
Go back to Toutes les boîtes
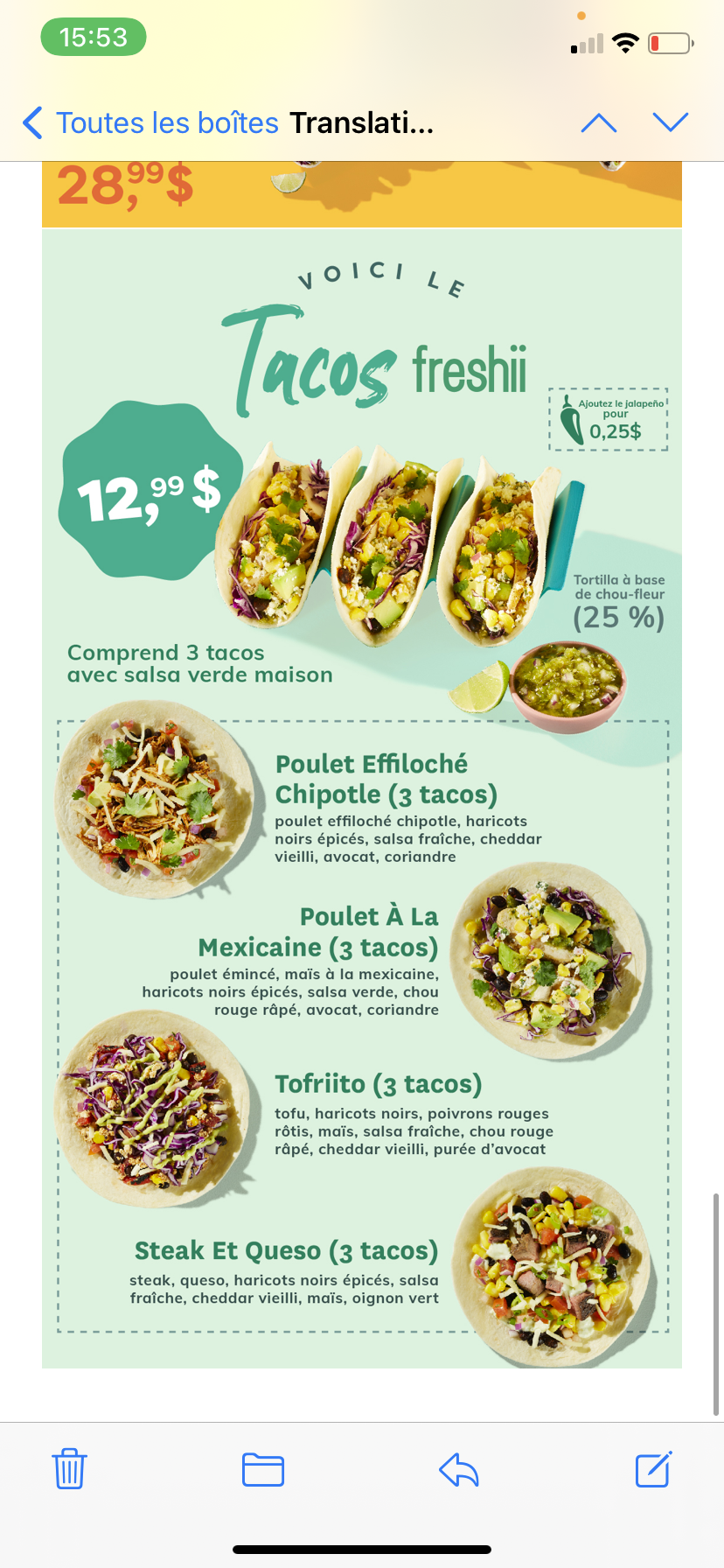[149, 123]
